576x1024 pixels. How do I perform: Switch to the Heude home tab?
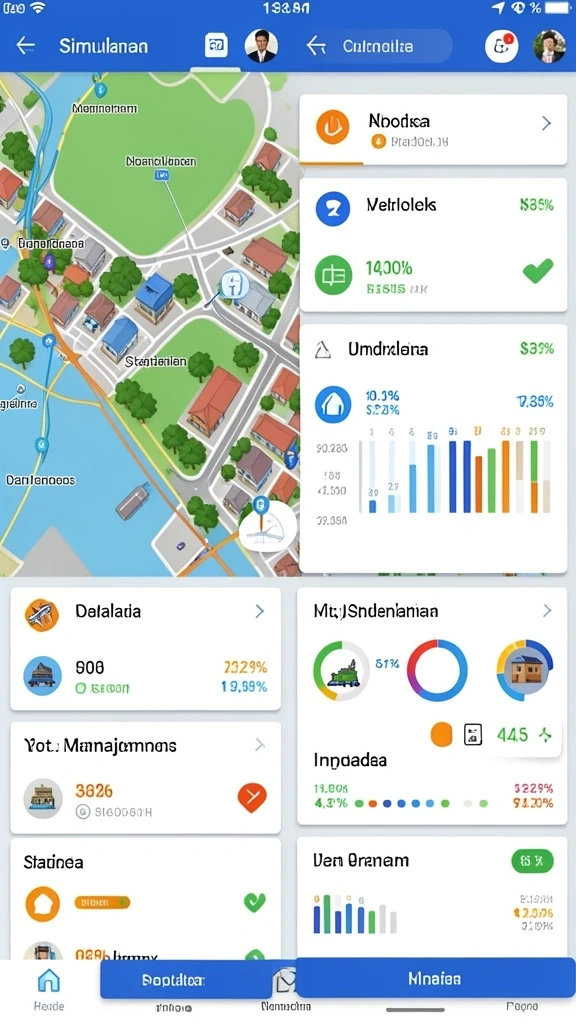[48, 989]
